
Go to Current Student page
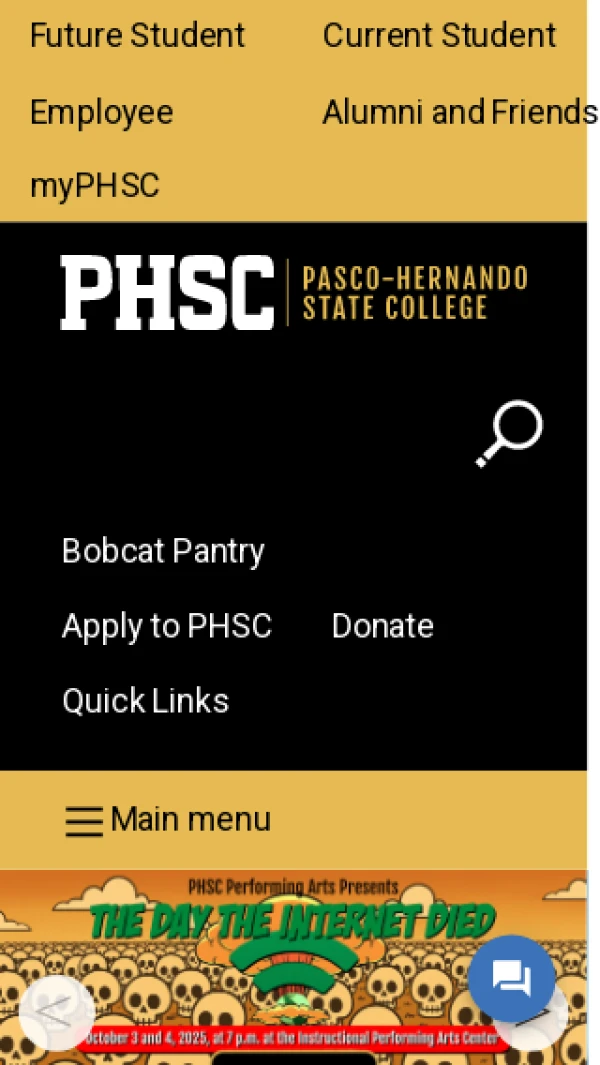[x=439, y=36]
